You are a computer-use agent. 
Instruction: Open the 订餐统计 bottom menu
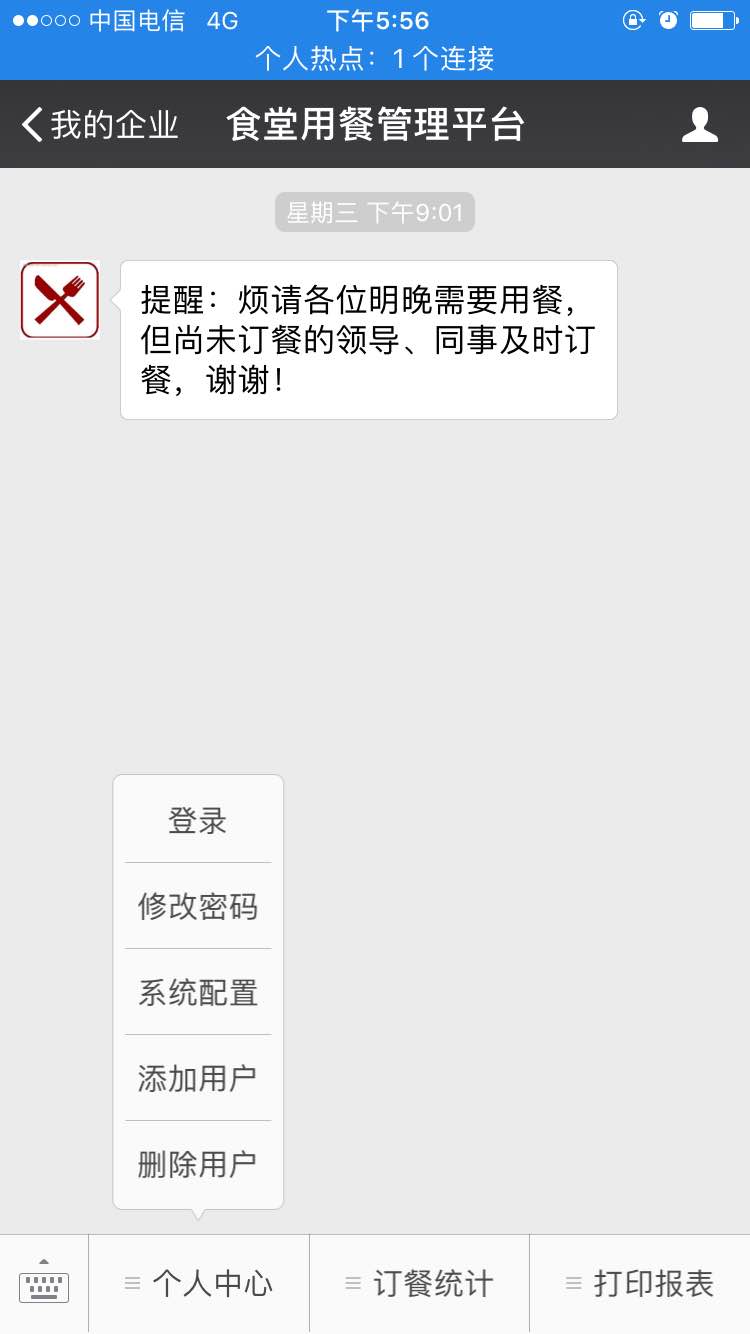419,1283
